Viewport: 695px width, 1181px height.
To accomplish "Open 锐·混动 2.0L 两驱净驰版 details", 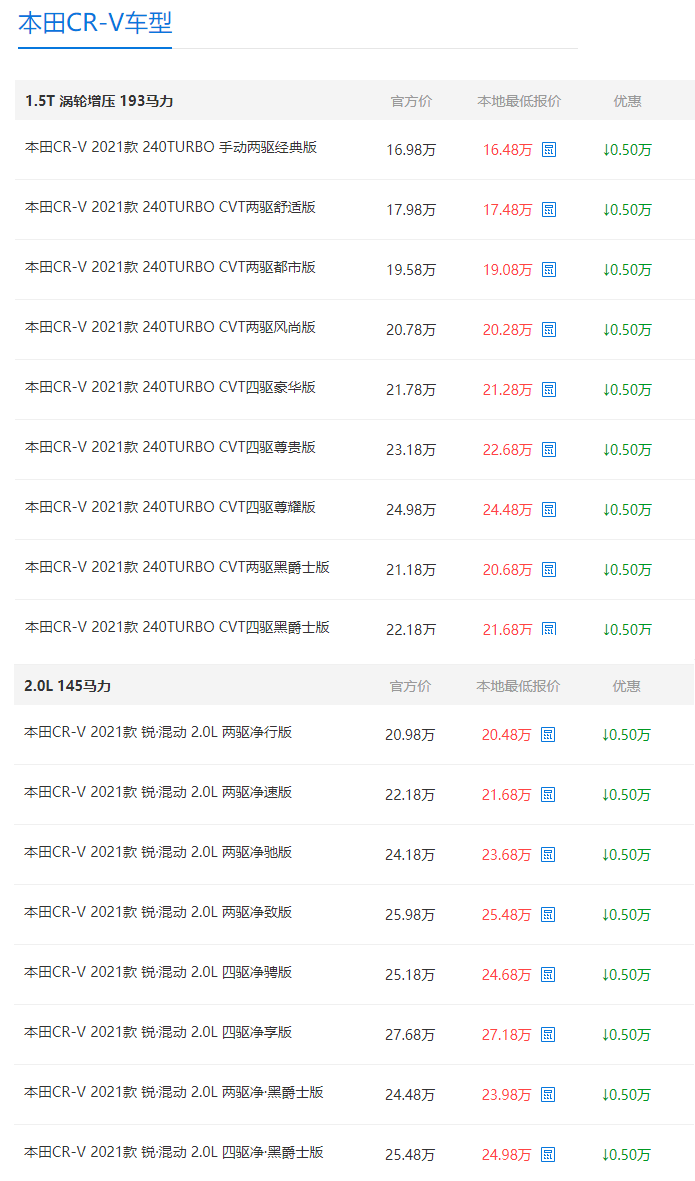I will pos(158,853).
